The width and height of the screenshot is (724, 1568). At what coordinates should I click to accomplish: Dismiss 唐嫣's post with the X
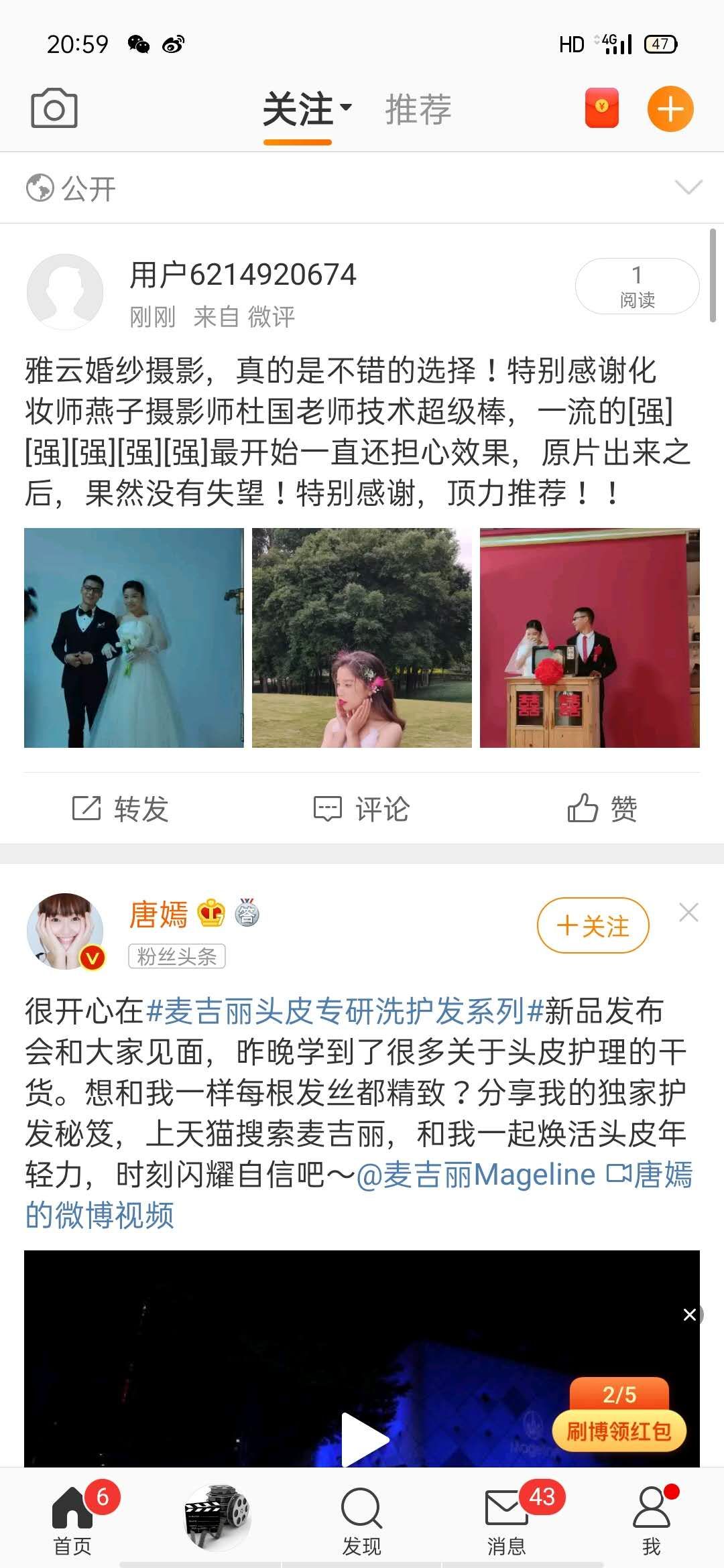(688, 912)
